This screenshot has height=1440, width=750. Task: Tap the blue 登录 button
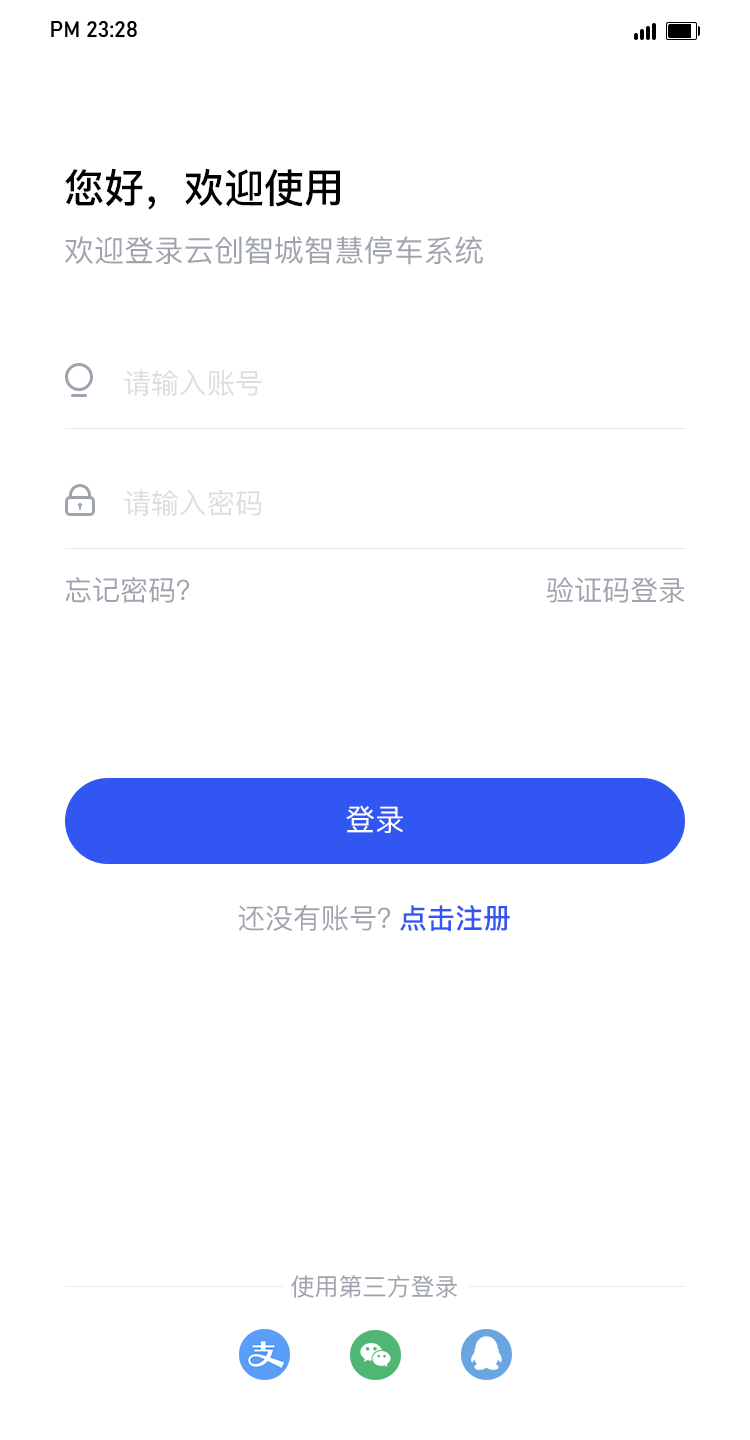tap(375, 821)
